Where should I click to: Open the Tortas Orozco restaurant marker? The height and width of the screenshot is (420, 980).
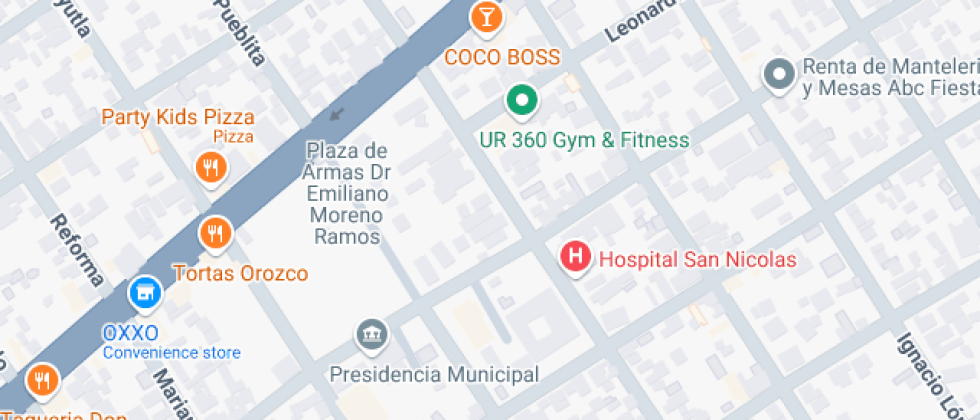[215, 234]
